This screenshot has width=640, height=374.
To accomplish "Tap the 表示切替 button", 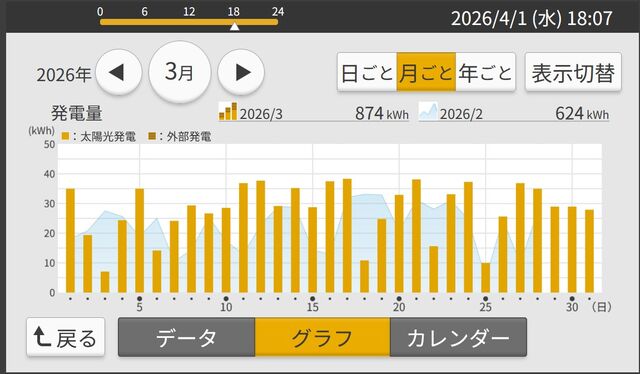I will point(573,72).
